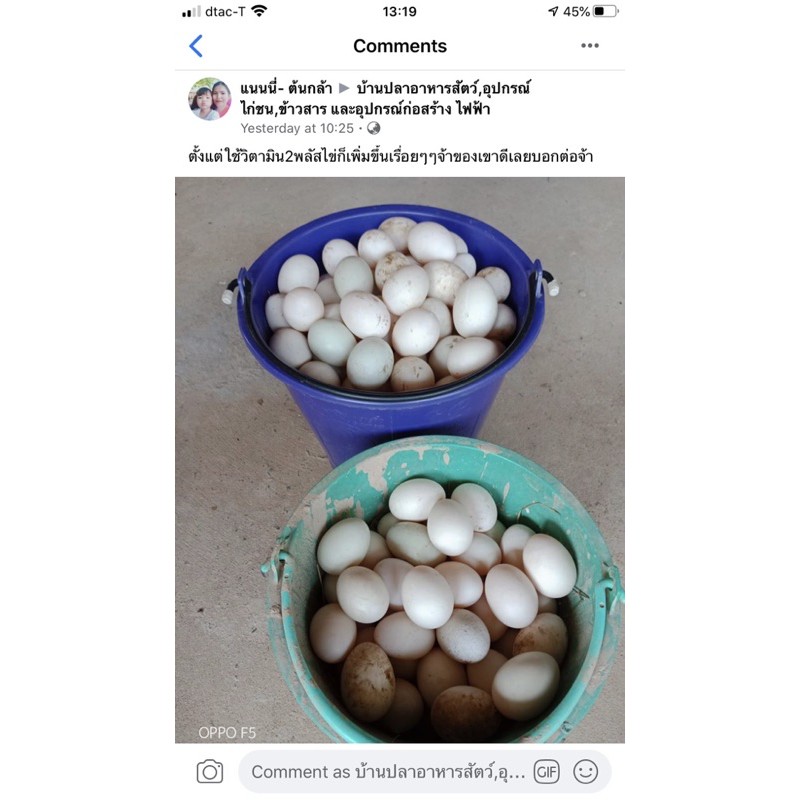Open the GIF picker

tap(546, 771)
